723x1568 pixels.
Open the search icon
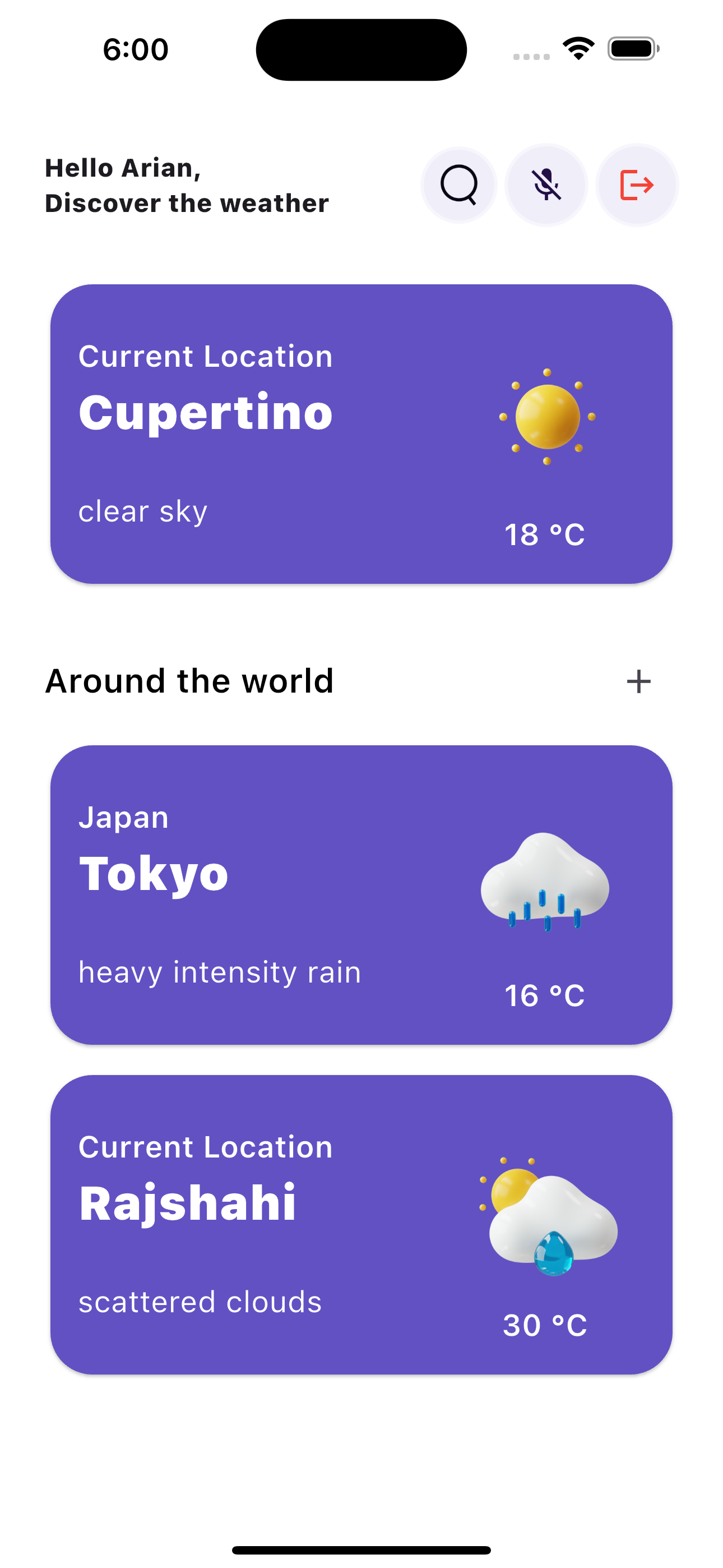click(458, 186)
